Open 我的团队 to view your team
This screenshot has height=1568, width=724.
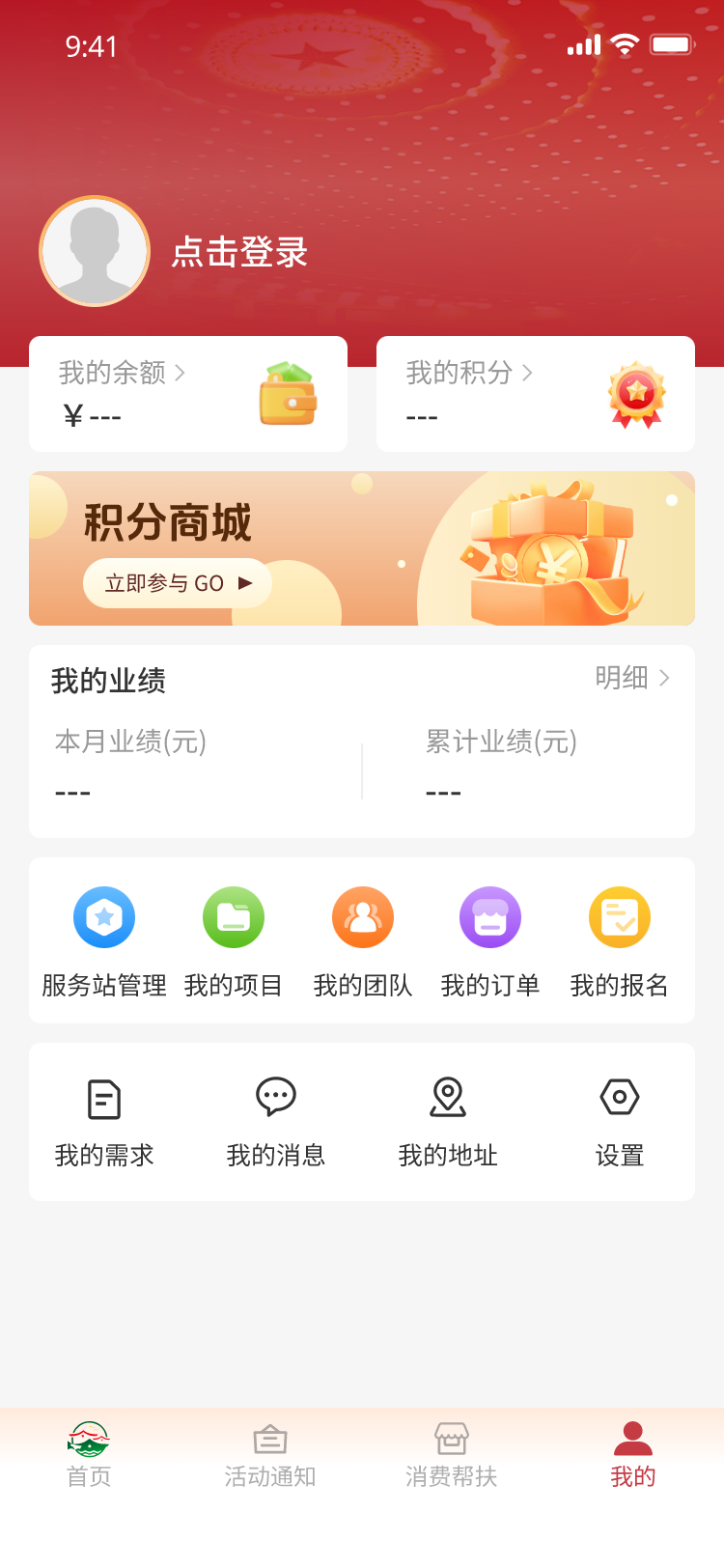point(362,917)
